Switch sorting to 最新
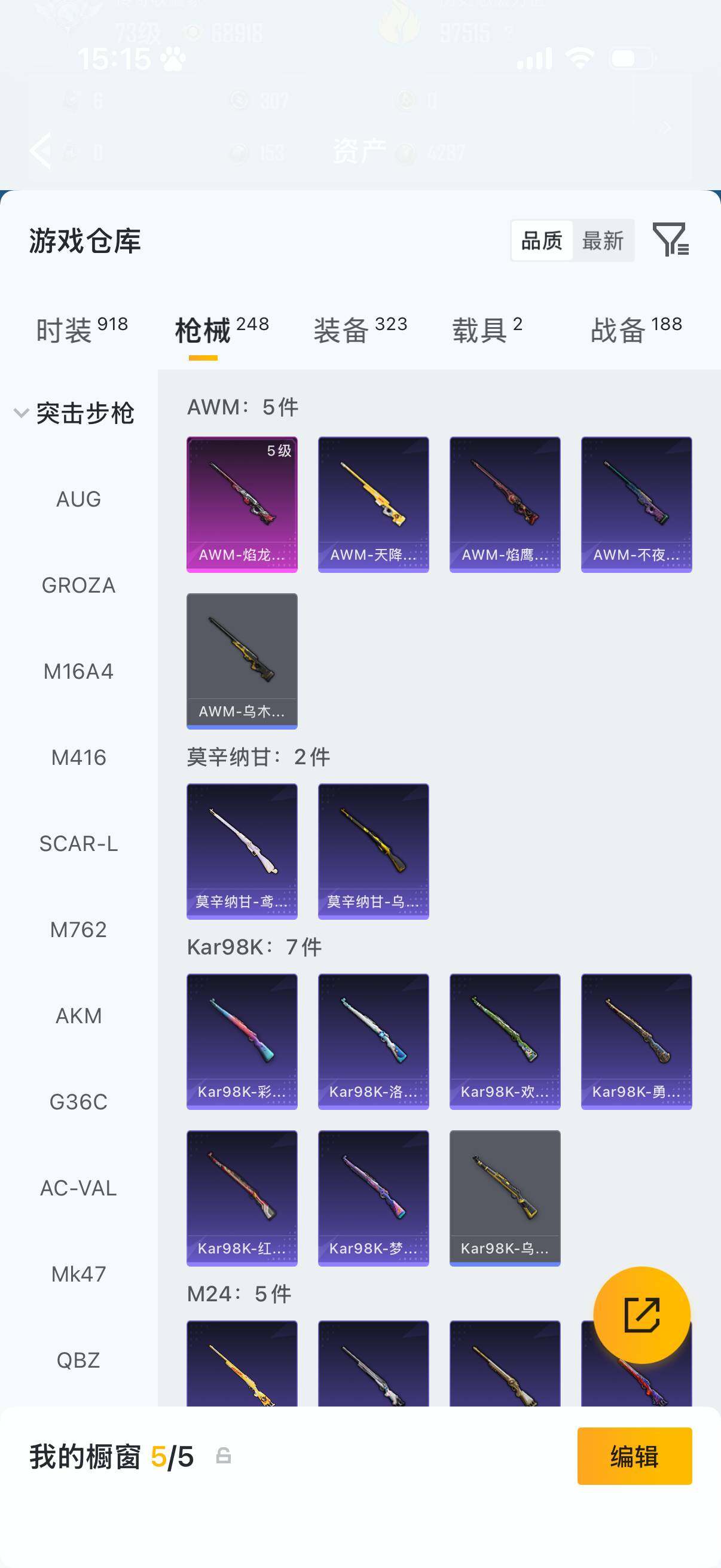Viewport: 721px width, 1568px height. pyautogui.click(x=602, y=241)
